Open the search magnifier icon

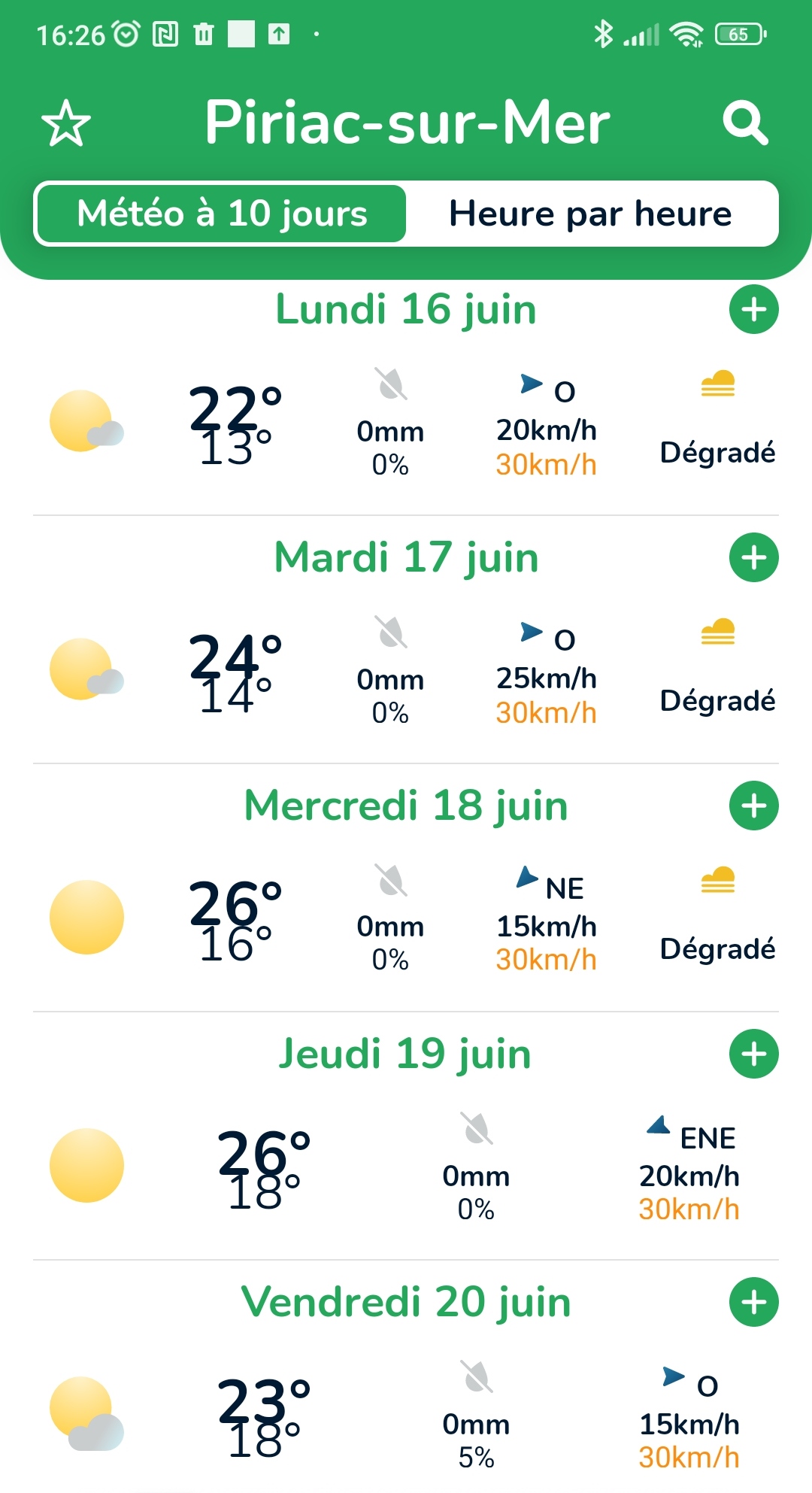[x=744, y=123]
